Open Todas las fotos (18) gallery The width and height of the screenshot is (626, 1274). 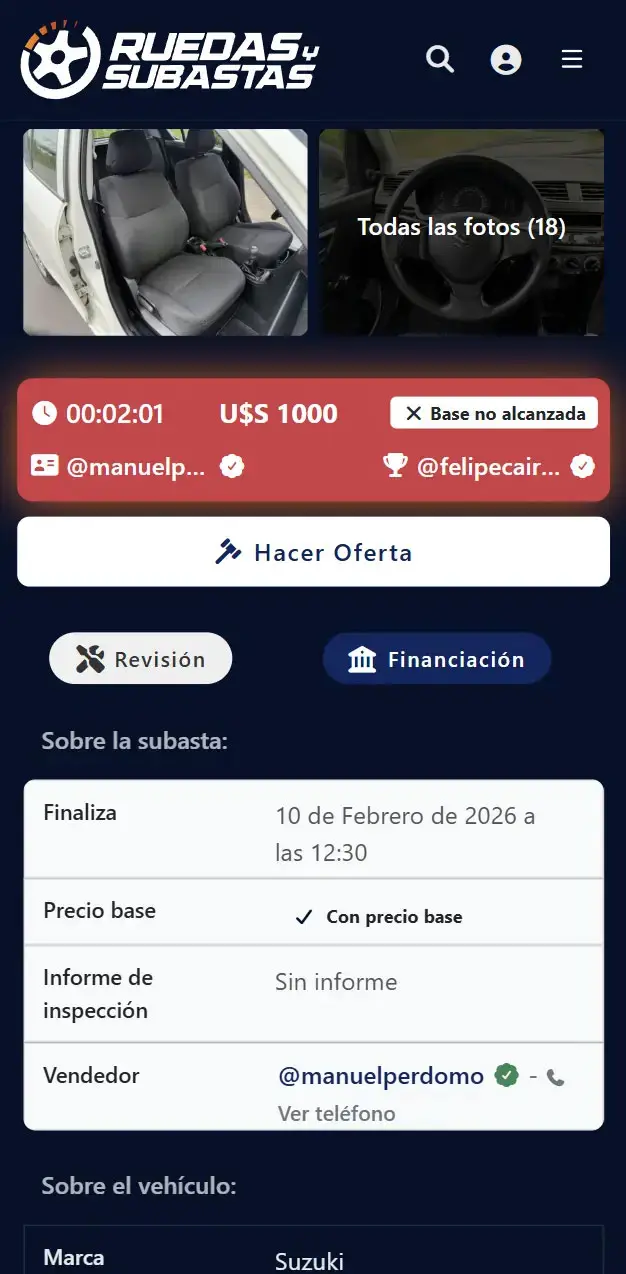[x=461, y=232]
